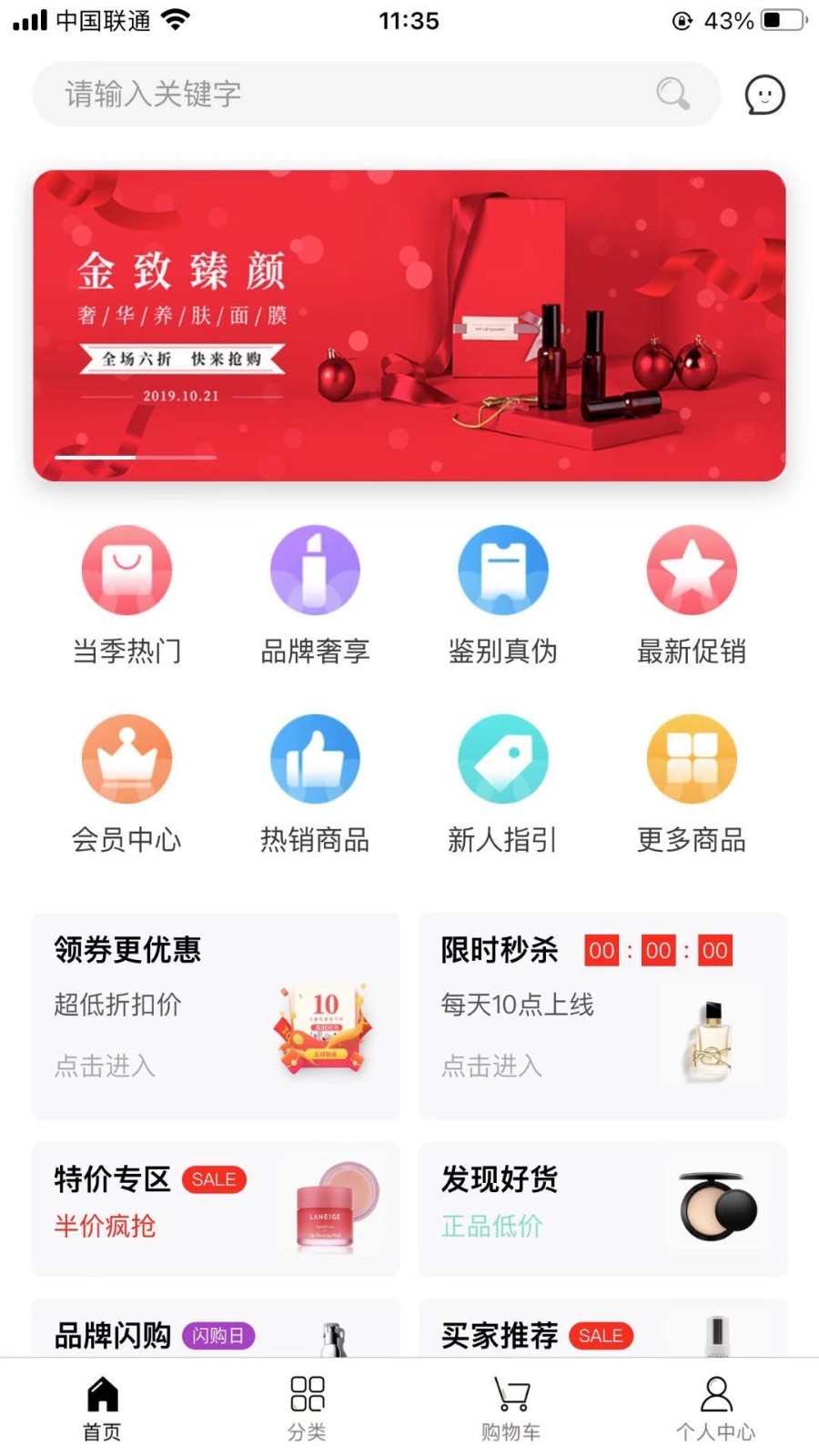Switch to the 分类 tab
The image size is (819, 1456).
tap(307, 1408)
